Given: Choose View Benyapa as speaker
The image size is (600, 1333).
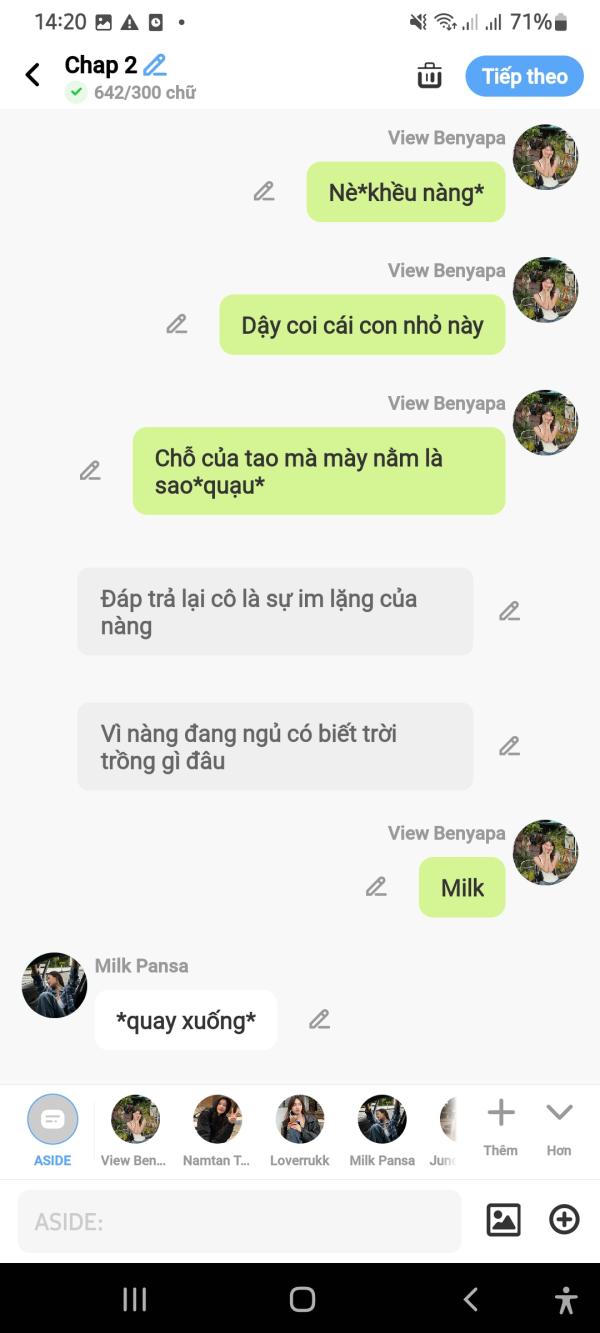Looking at the screenshot, I should tap(135, 1129).
